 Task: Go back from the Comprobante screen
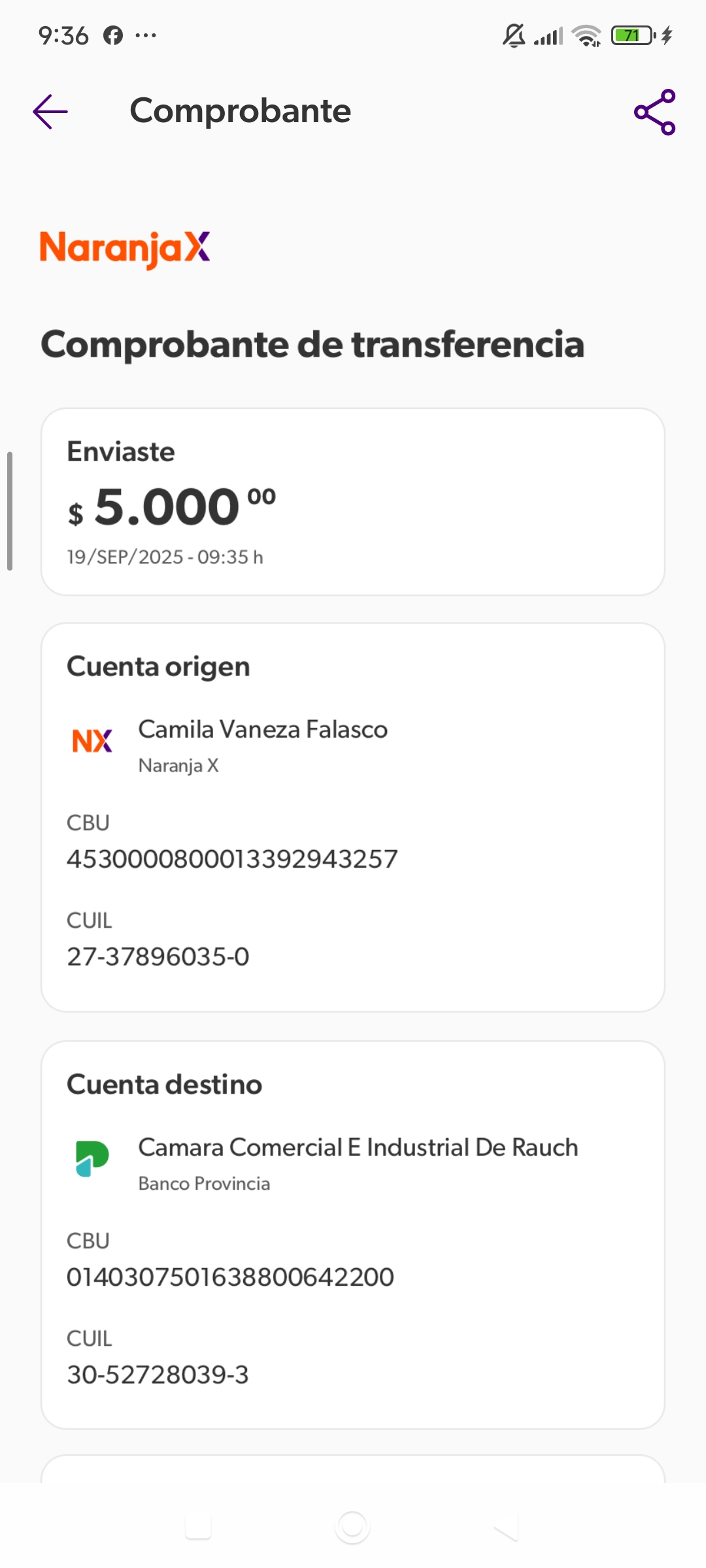(50, 112)
